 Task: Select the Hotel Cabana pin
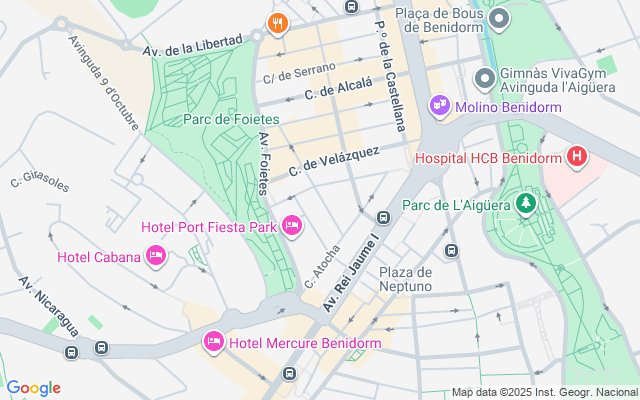click(x=155, y=257)
